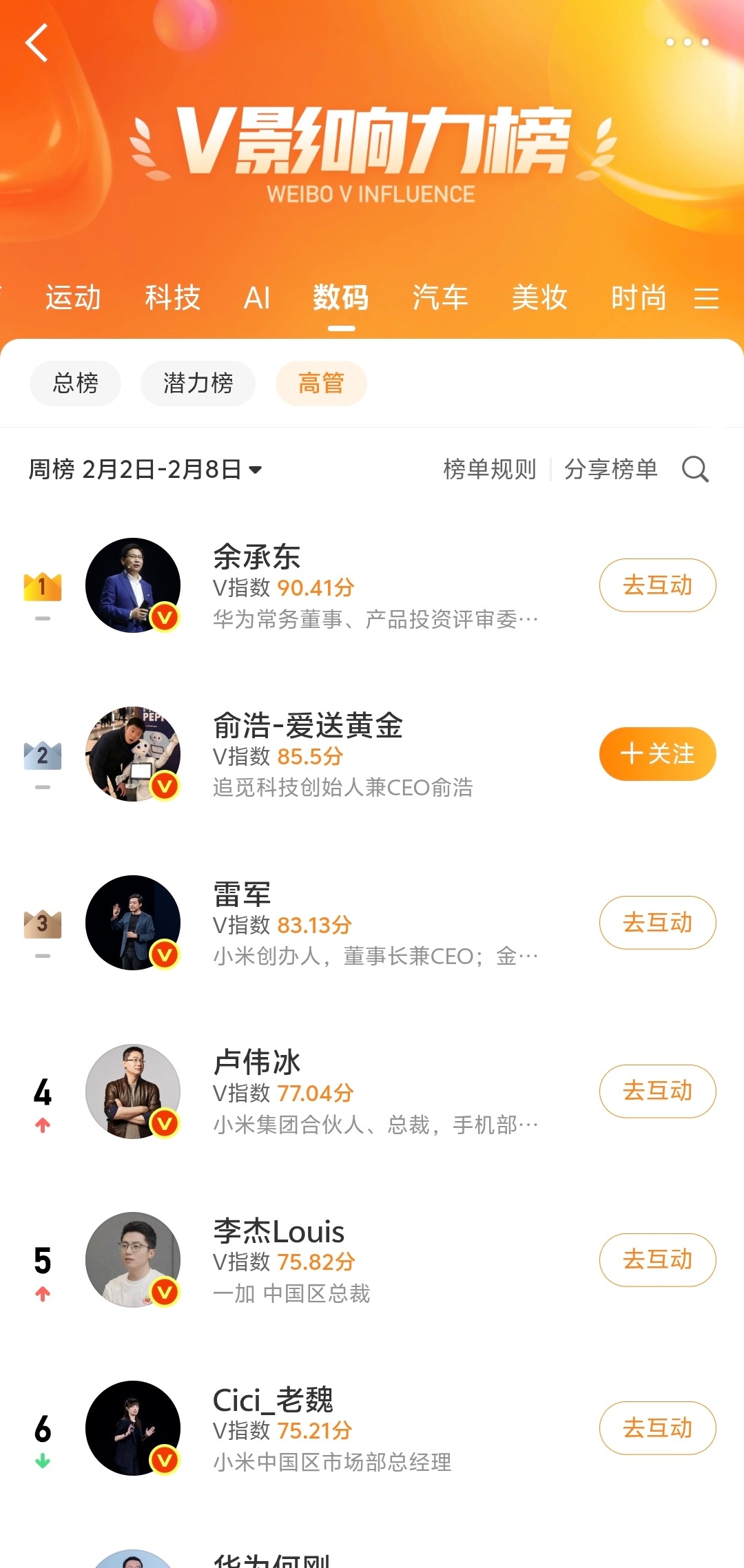744x1568 pixels.
Task: Expand the full category list icon
Action: pyautogui.click(x=706, y=298)
